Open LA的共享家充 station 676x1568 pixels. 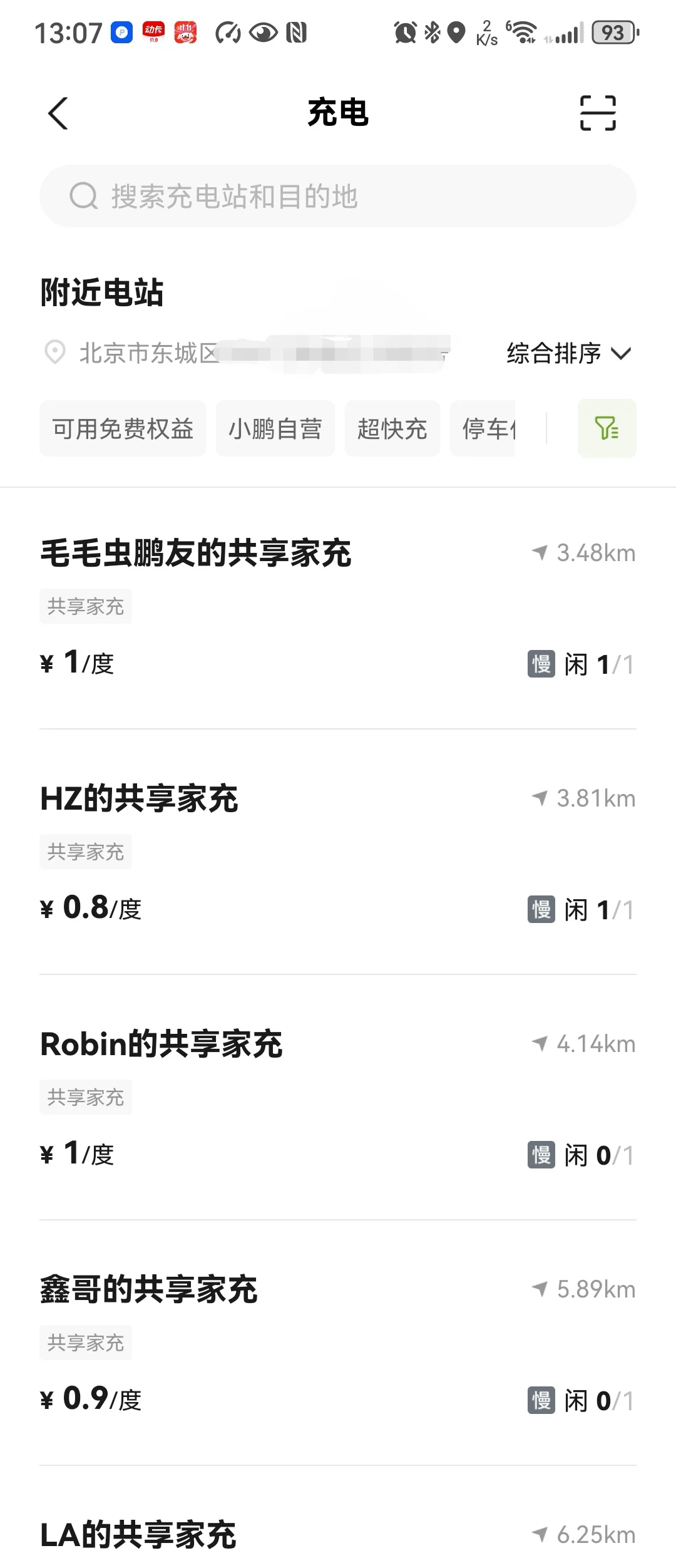[x=138, y=1535]
